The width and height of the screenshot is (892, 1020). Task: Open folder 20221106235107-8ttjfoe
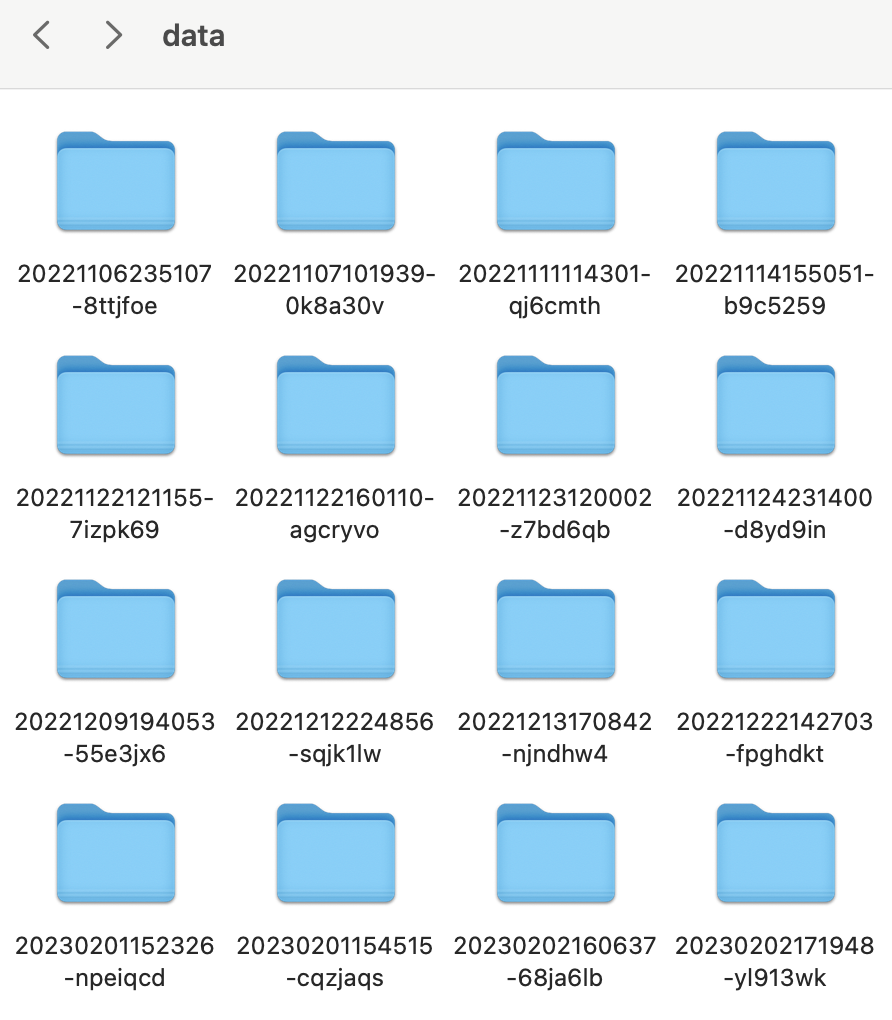115,182
